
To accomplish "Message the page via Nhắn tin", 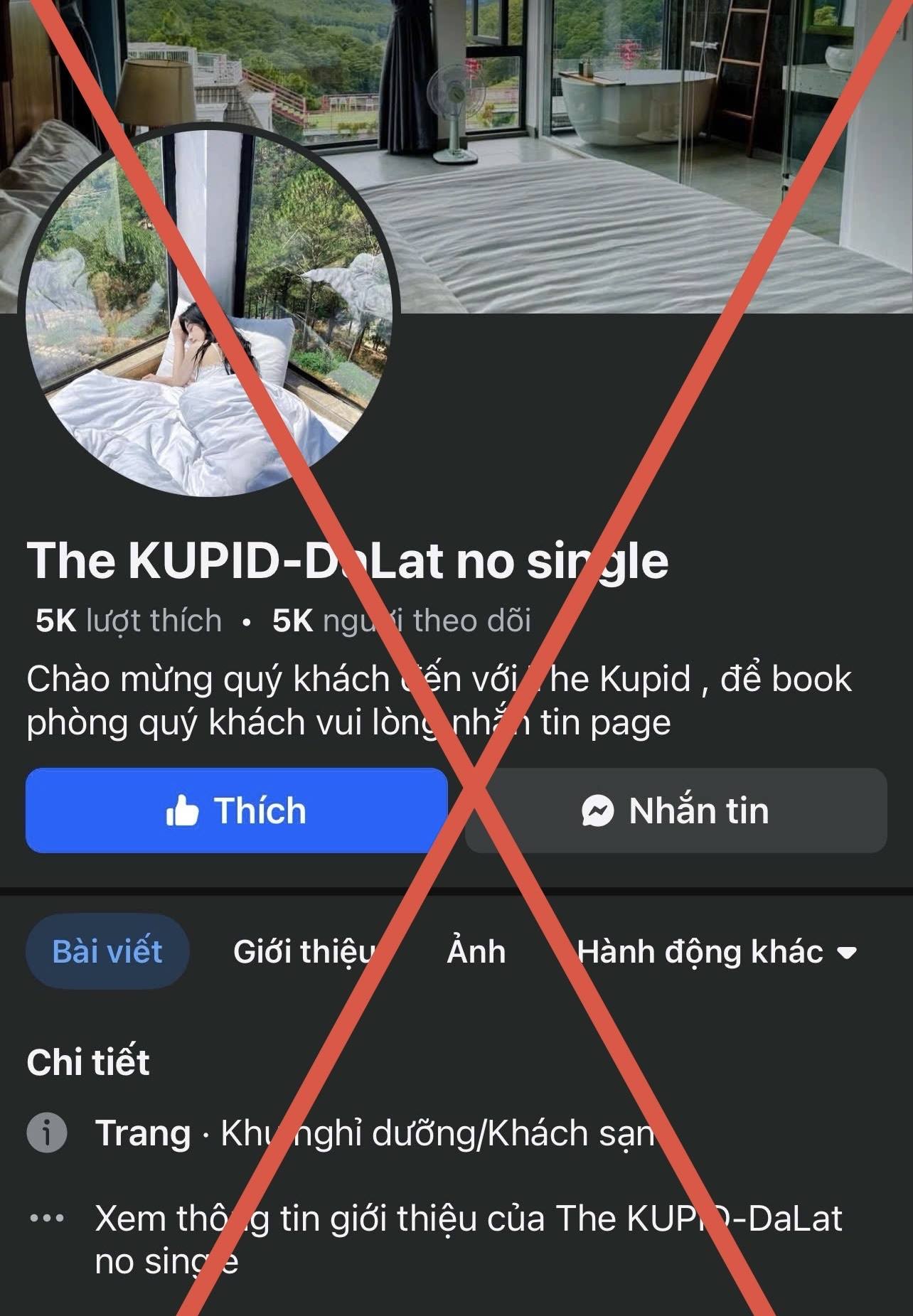I will click(x=676, y=811).
